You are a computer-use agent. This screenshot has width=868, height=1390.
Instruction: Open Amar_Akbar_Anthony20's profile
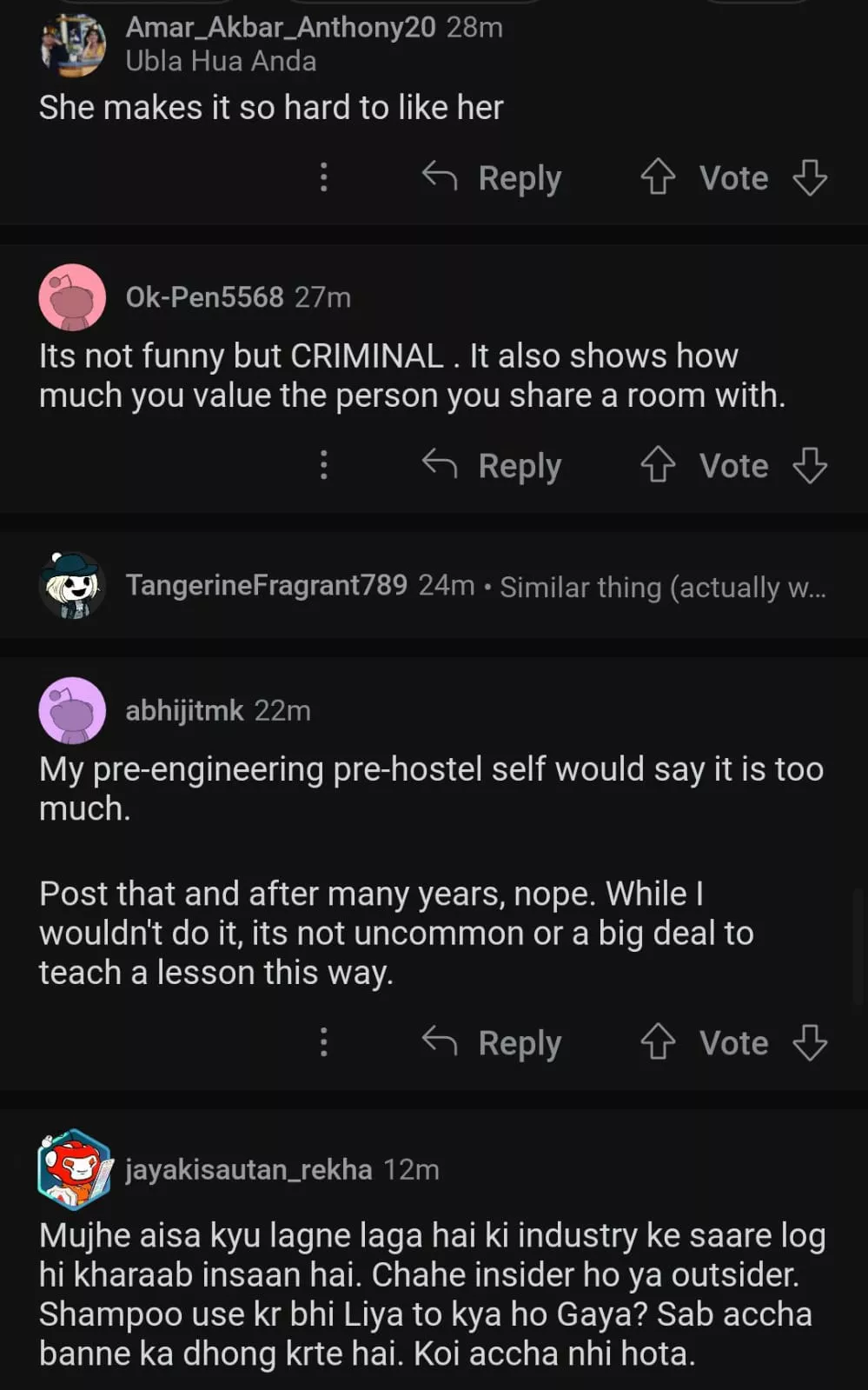[x=280, y=28]
